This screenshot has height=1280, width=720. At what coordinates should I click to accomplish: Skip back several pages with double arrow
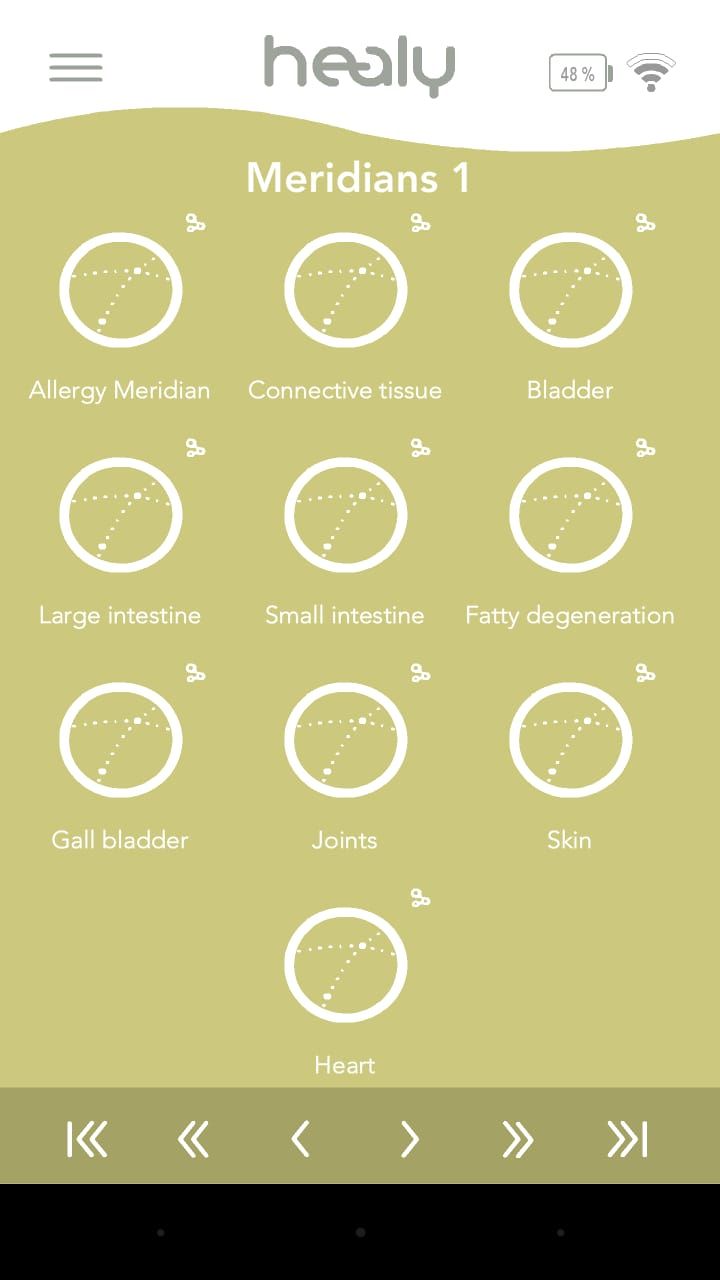click(193, 1139)
